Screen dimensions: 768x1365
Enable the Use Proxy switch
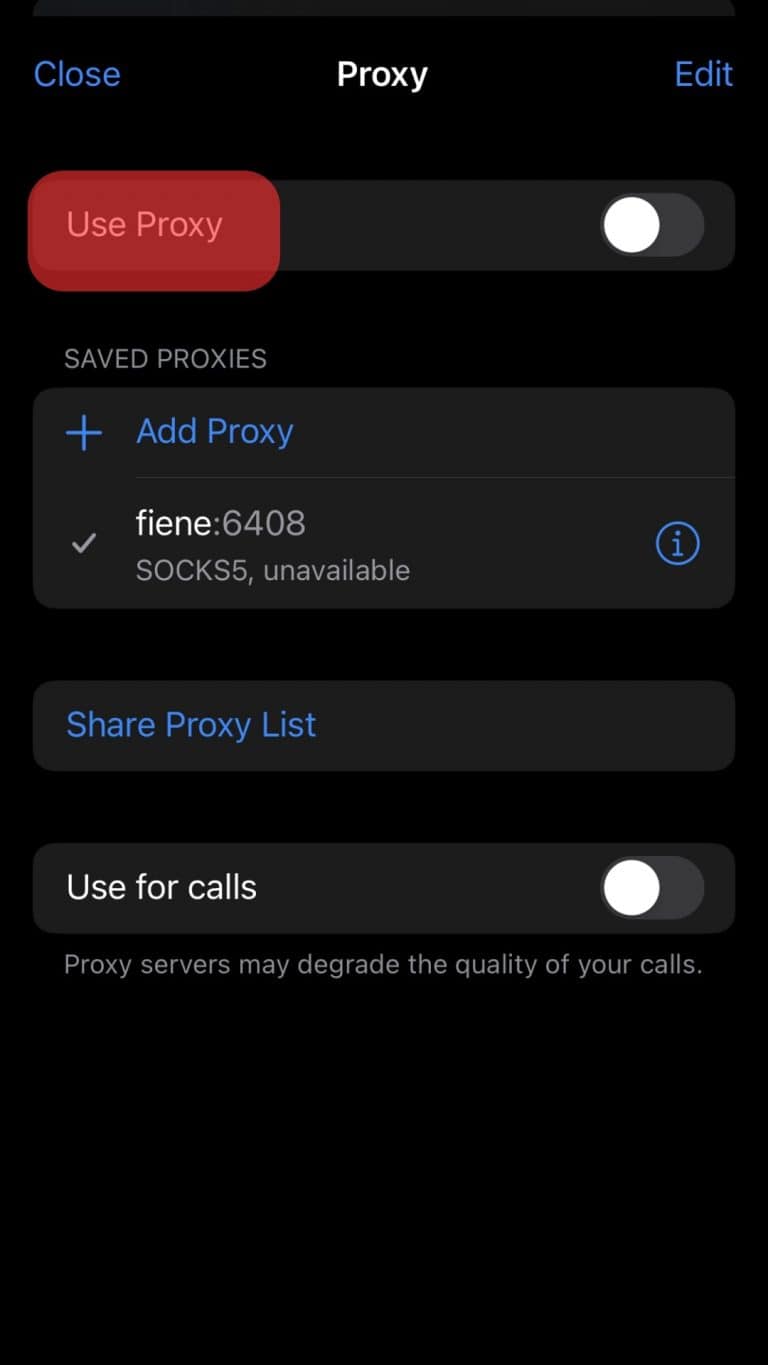pyautogui.click(x=651, y=225)
